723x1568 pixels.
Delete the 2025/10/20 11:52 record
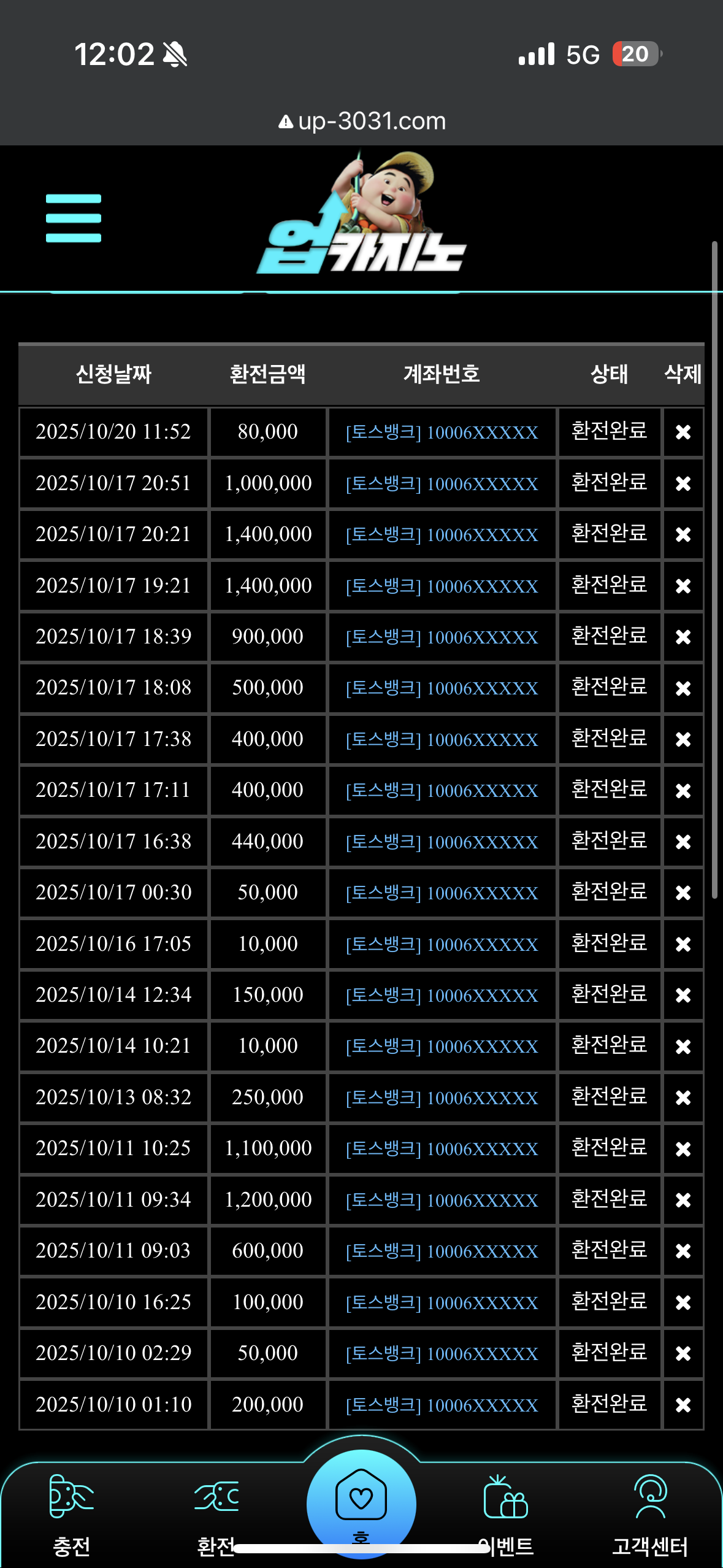[x=683, y=432]
